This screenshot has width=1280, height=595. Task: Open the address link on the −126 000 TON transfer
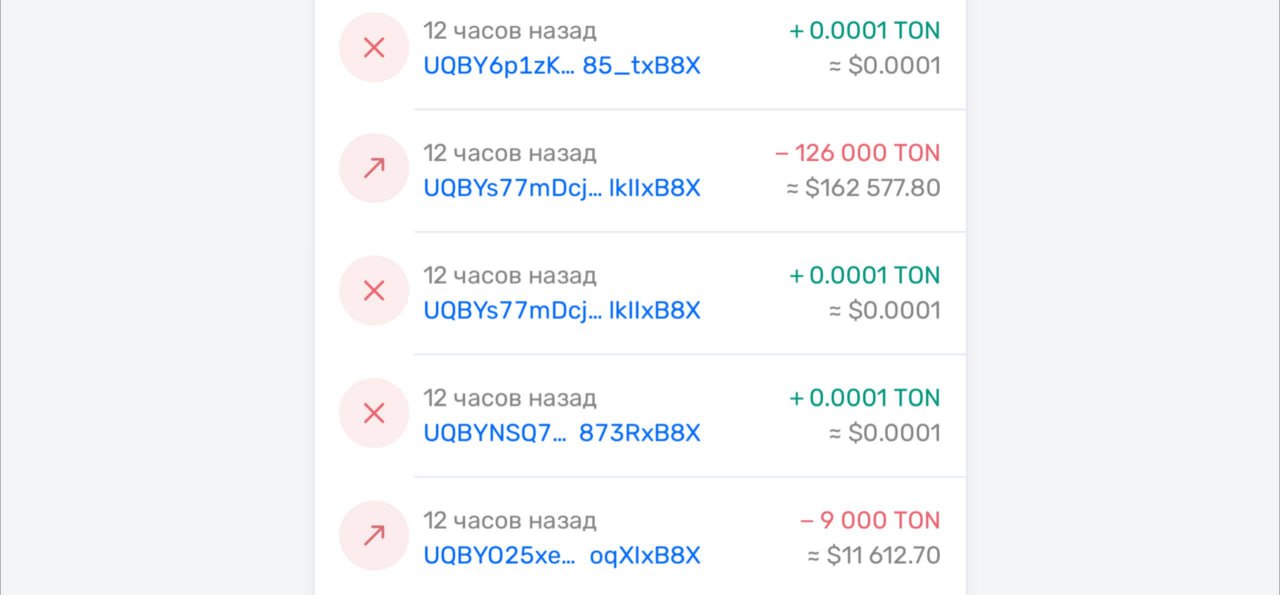561,188
